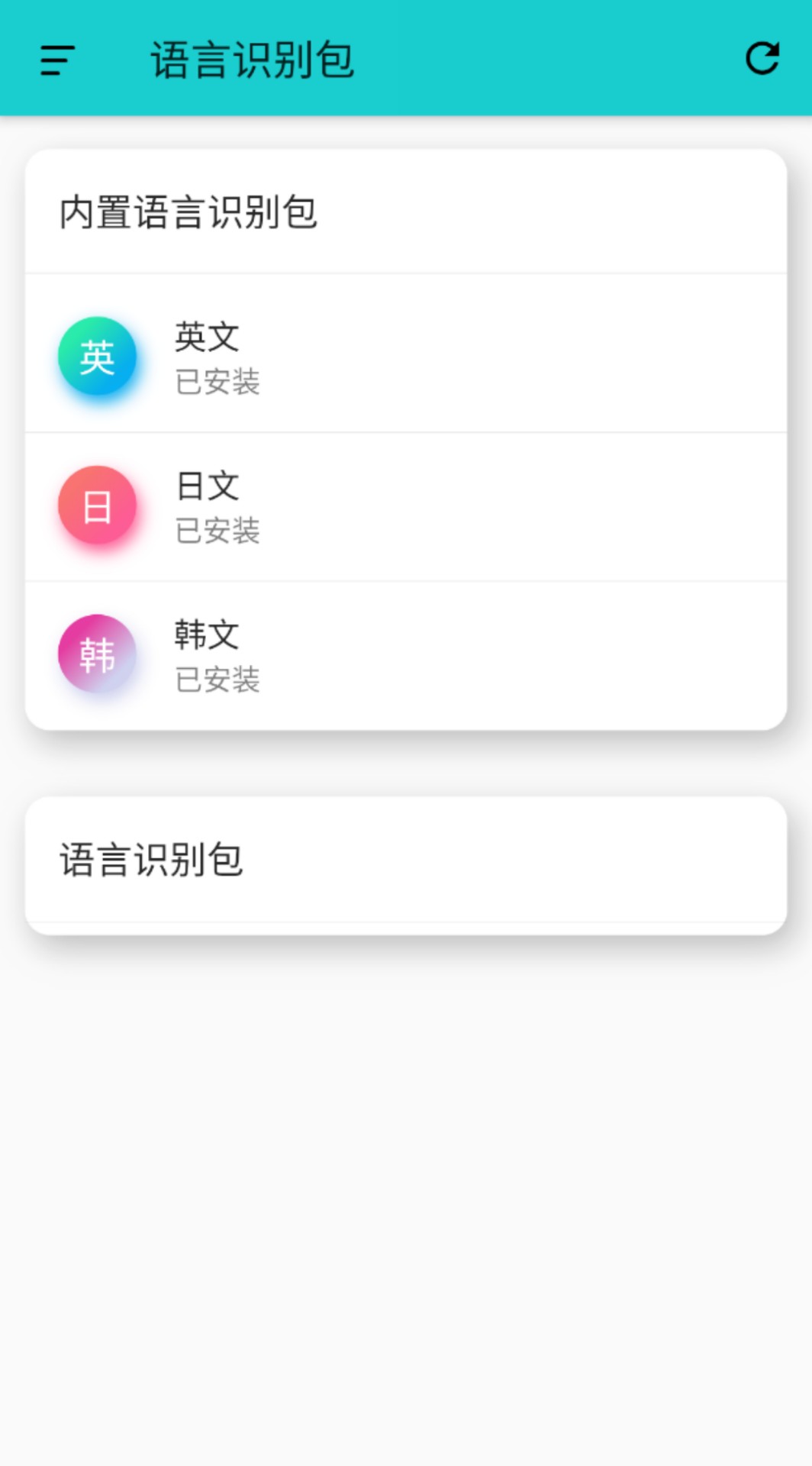Collapse the built-in packs card
The width and height of the screenshot is (812, 1466).
[188, 215]
